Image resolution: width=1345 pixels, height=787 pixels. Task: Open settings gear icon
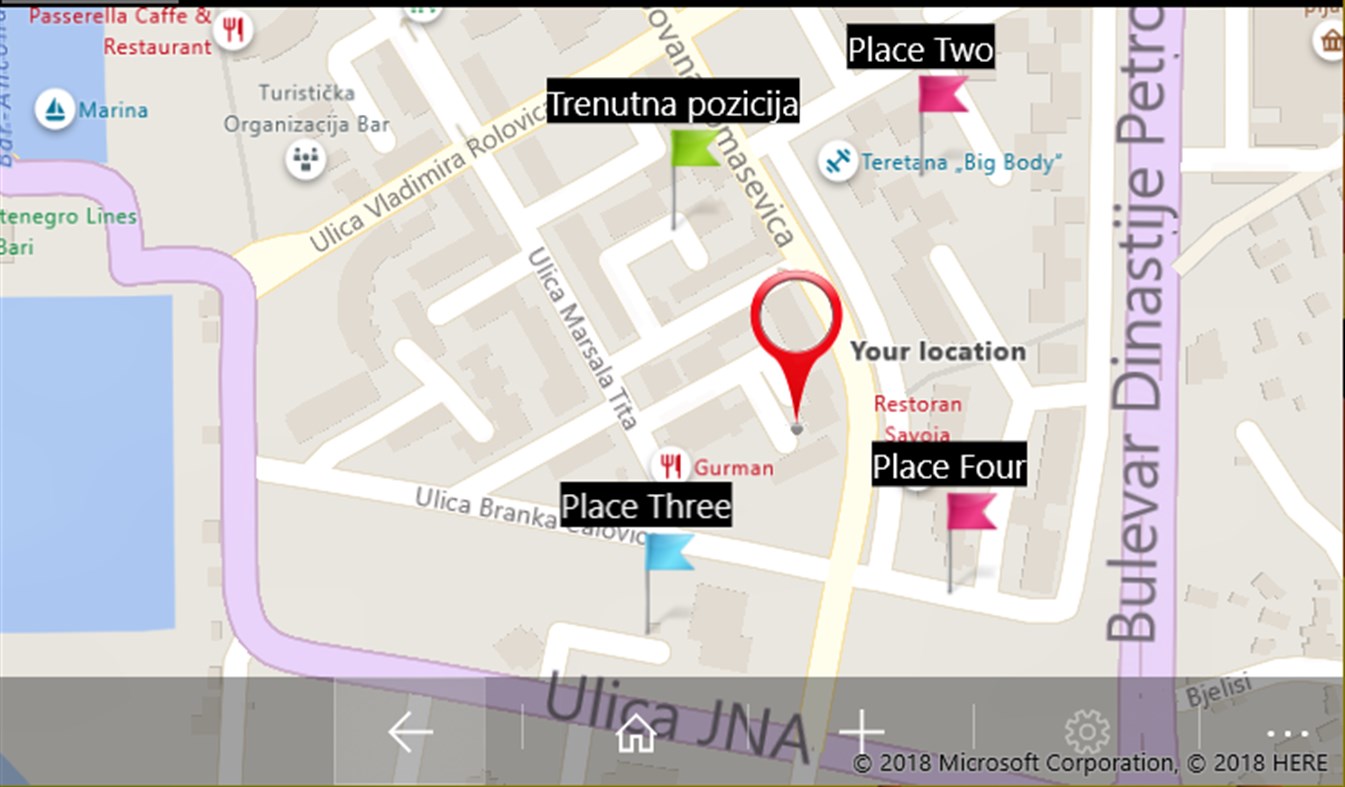click(x=1087, y=733)
